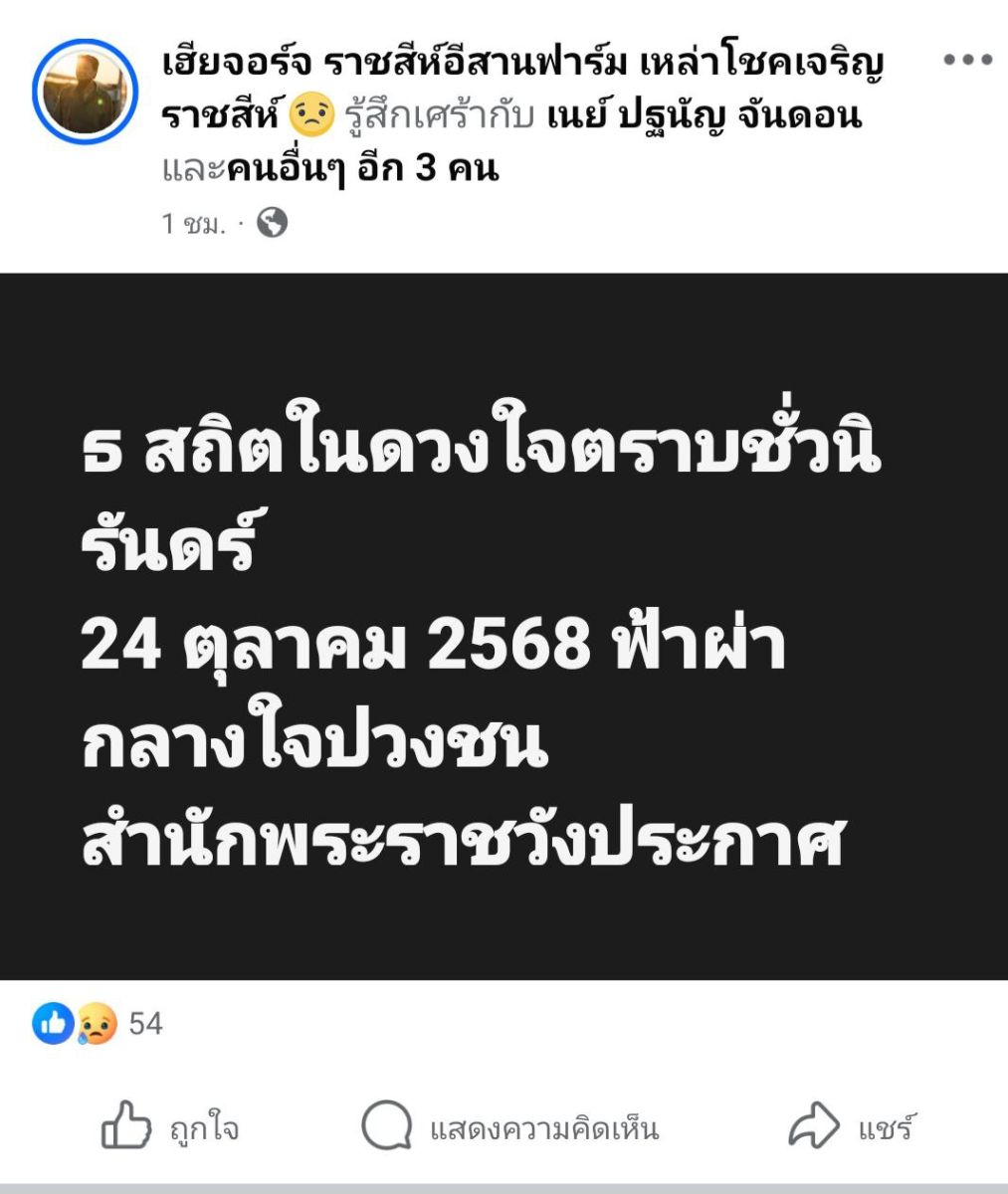The height and width of the screenshot is (1194, 1008).
Task: Share the post with แชร์
Action: coord(852,1128)
